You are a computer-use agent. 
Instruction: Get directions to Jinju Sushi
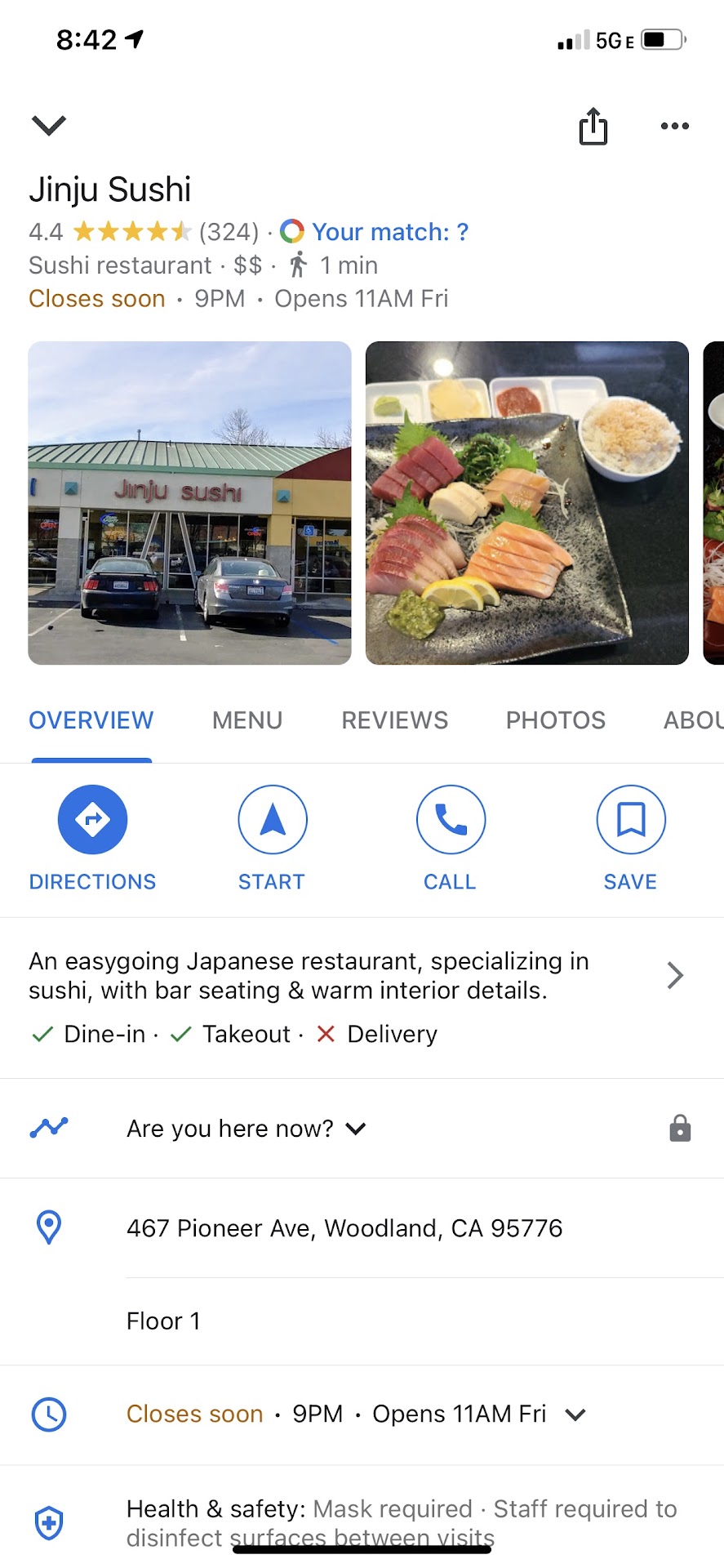click(x=92, y=820)
